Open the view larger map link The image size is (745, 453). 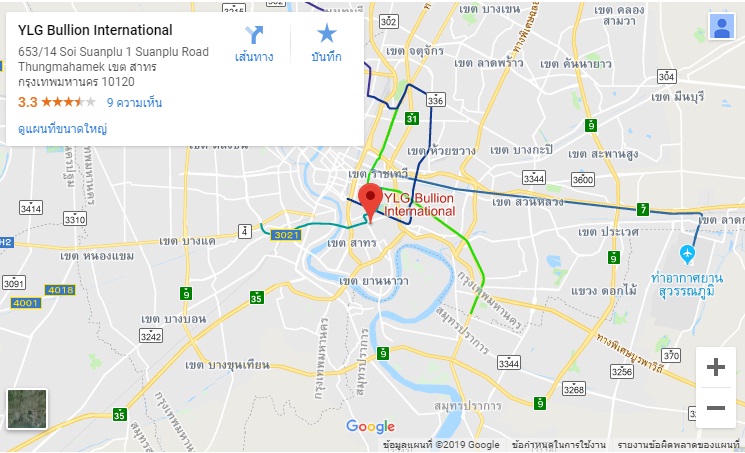tap(63, 129)
